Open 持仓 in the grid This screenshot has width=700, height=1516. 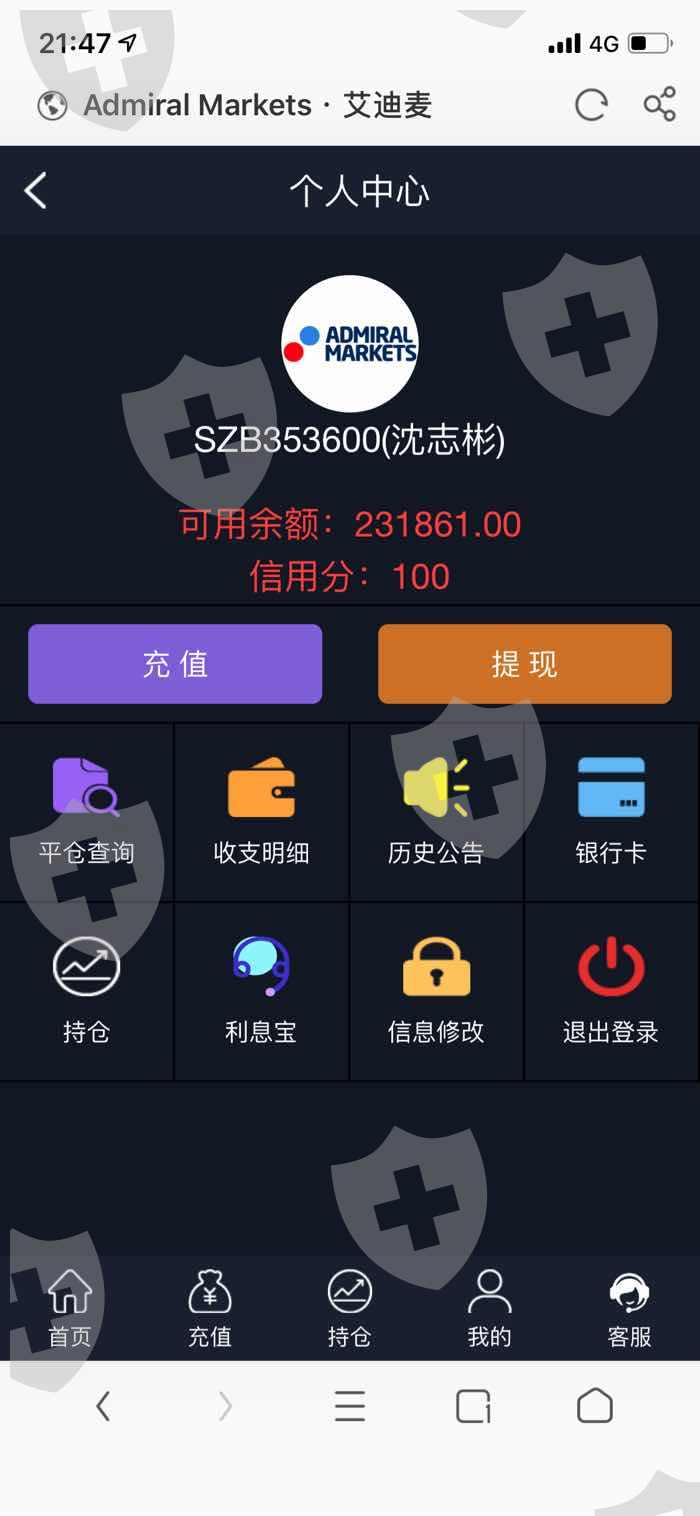point(87,990)
